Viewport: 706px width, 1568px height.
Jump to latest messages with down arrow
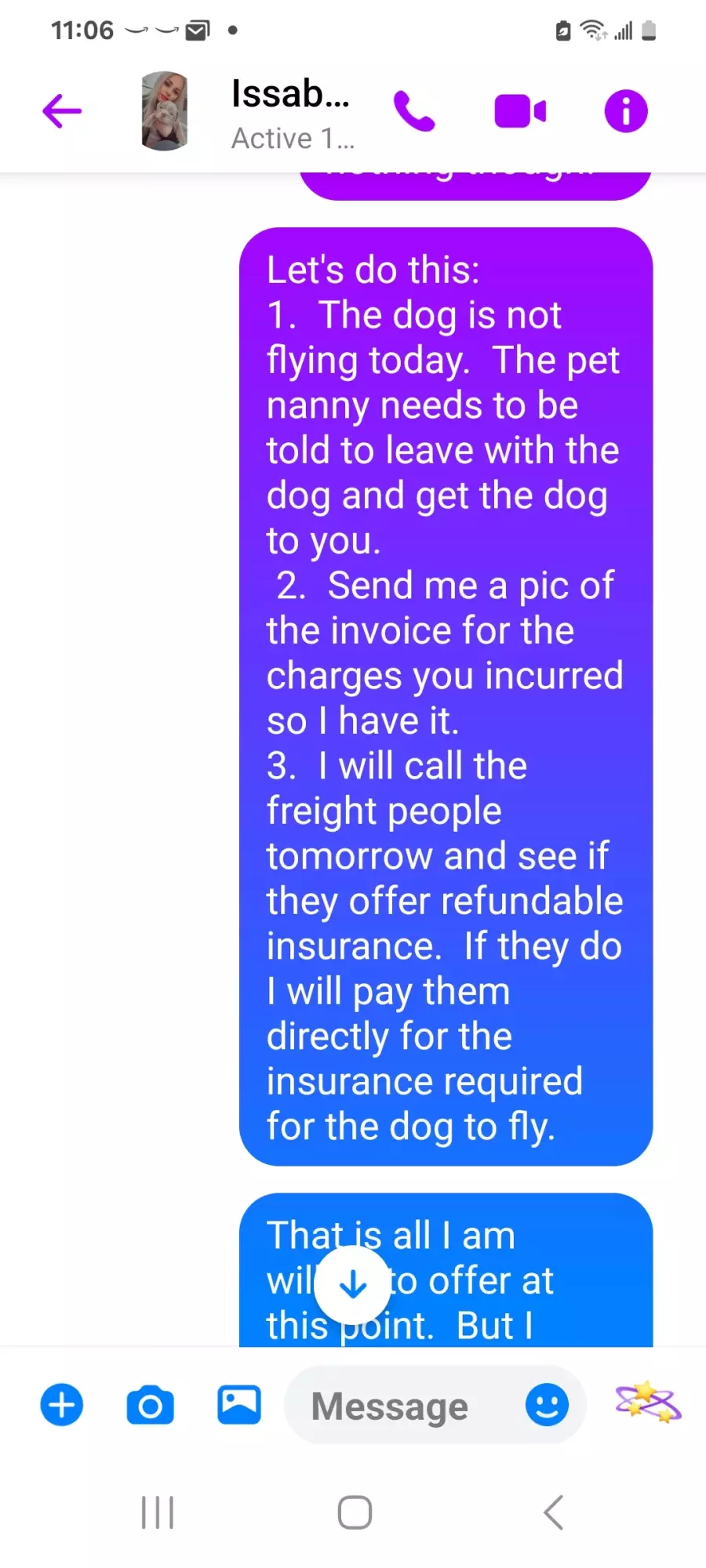[353, 1285]
